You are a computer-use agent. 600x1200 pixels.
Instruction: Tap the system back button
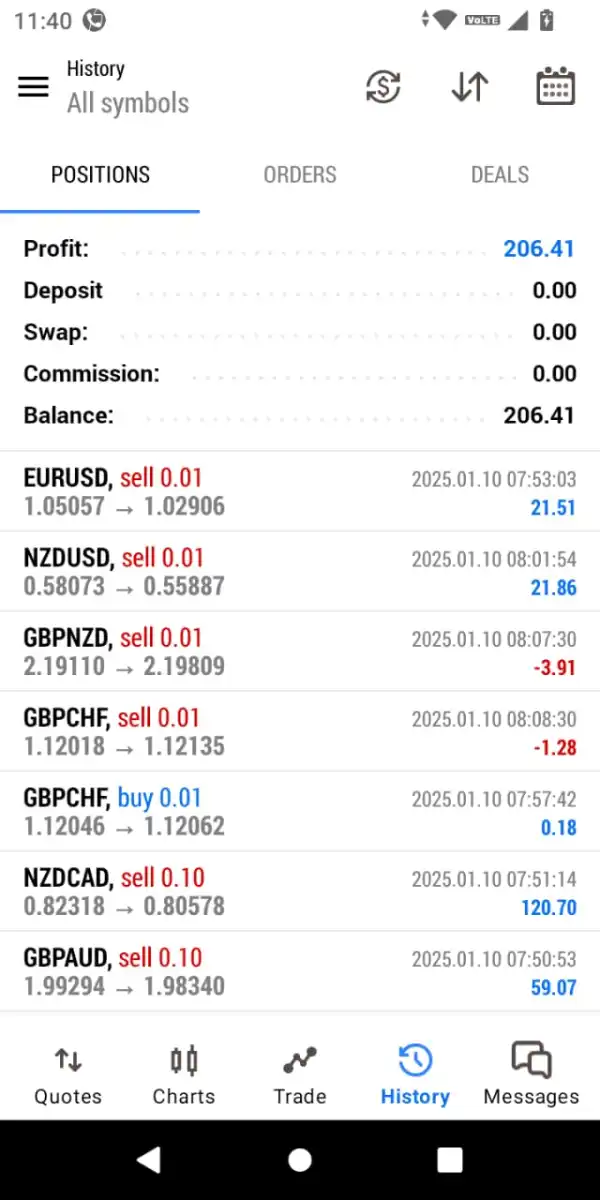pos(149,1160)
